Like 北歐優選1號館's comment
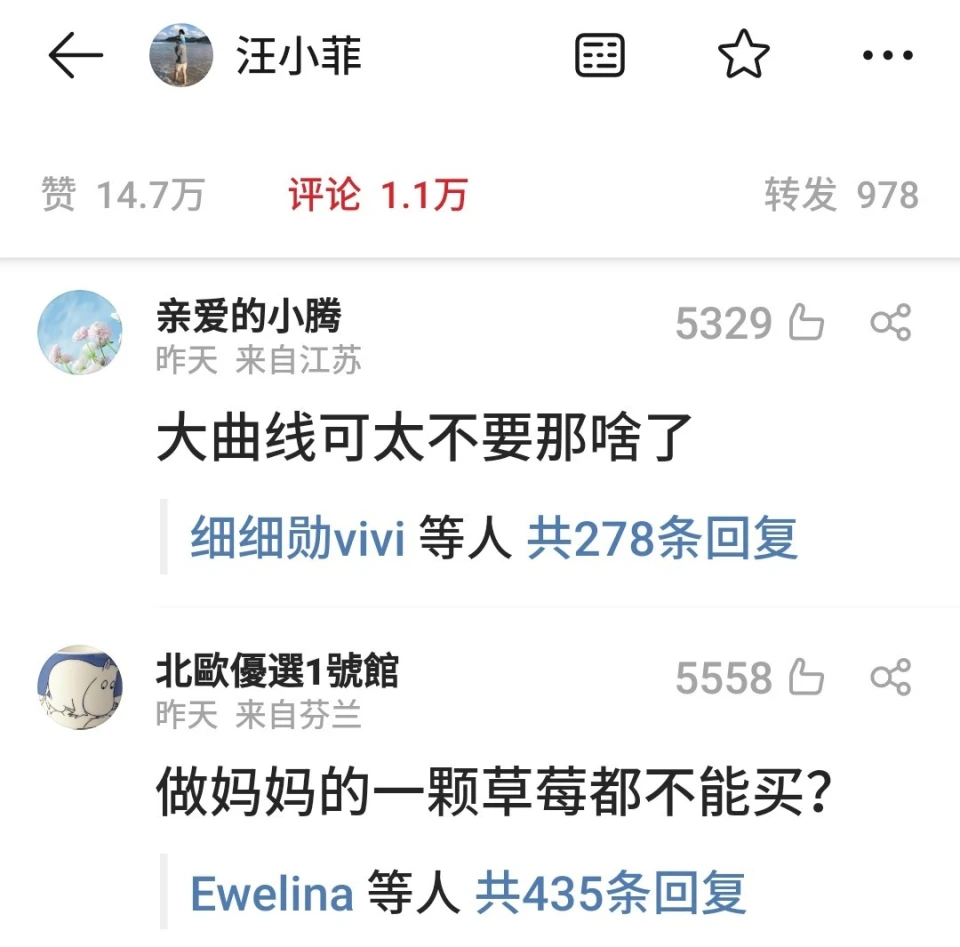960x947 pixels. [x=806, y=679]
